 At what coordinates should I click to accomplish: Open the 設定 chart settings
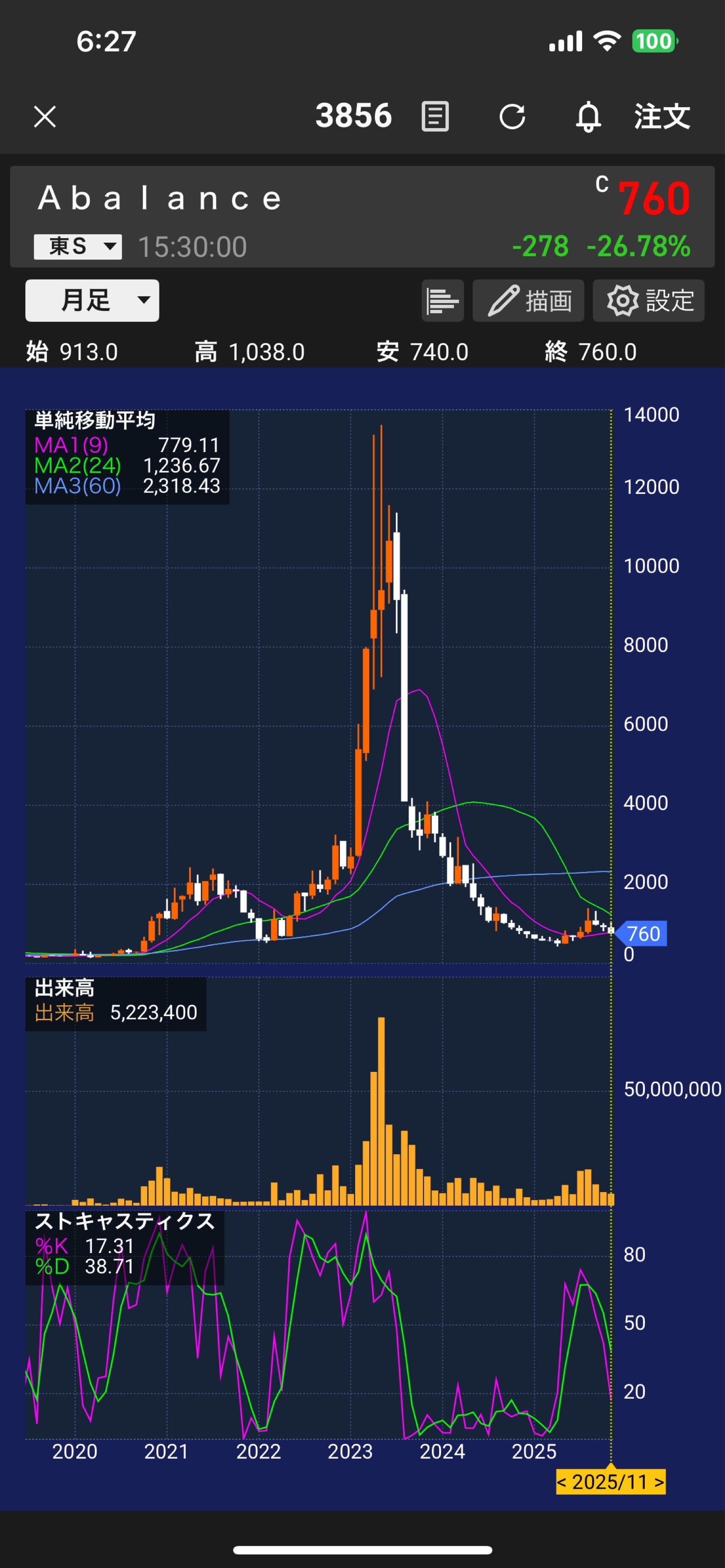(x=648, y=301)
